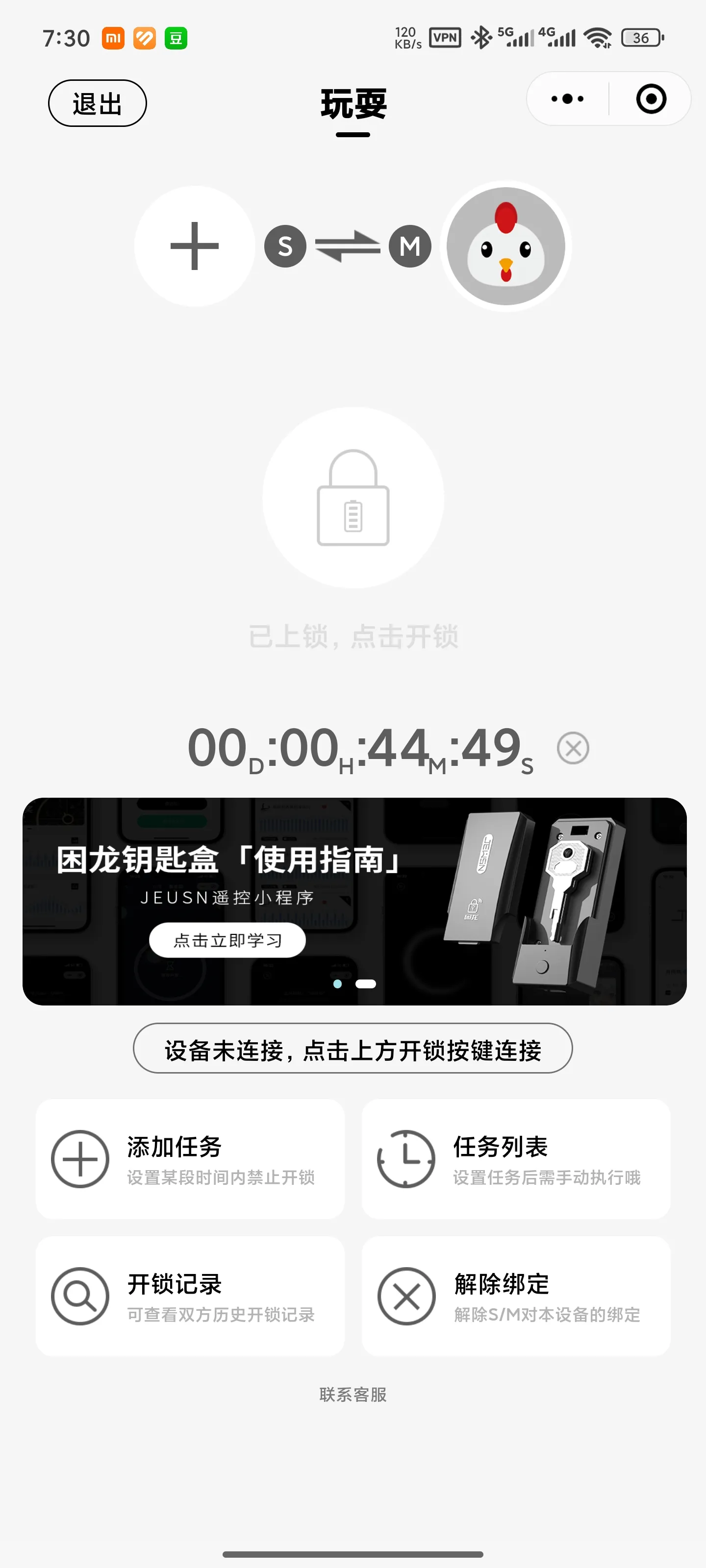
Task: Select 解除绑定 to unbind device
Action: pos(516,1296)
